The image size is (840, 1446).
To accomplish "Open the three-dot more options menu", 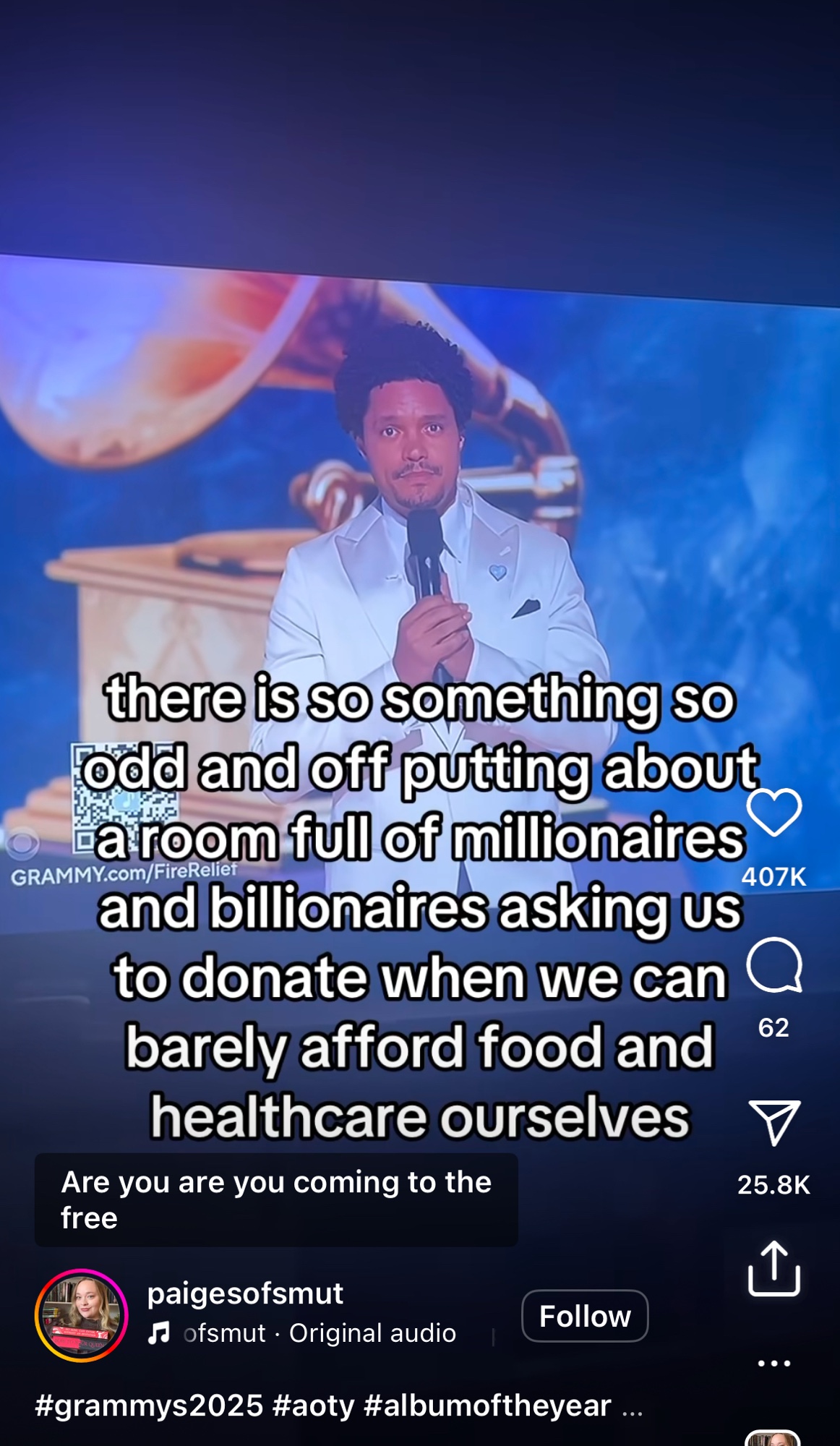I will point(773,1364).
